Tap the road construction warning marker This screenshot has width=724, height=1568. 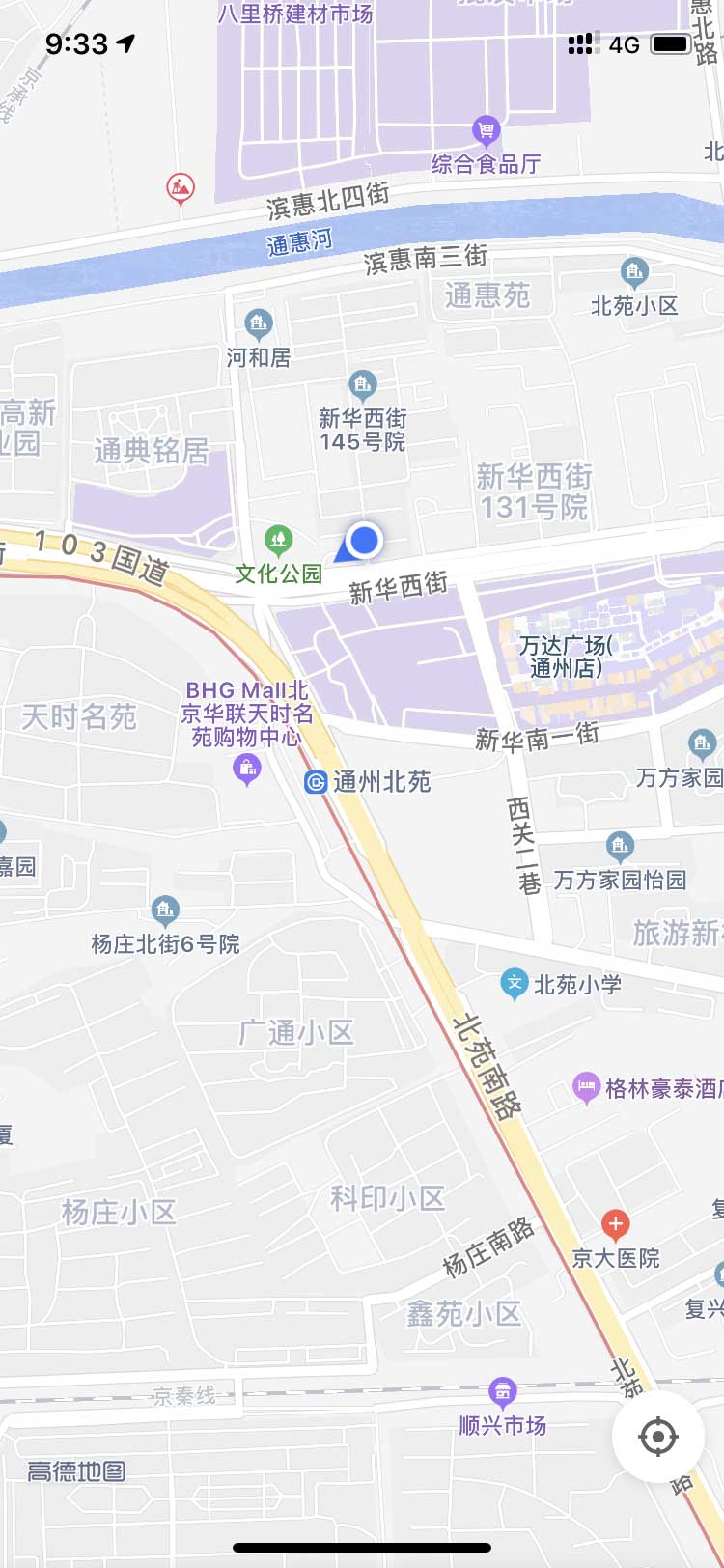[x=180, y=186]
